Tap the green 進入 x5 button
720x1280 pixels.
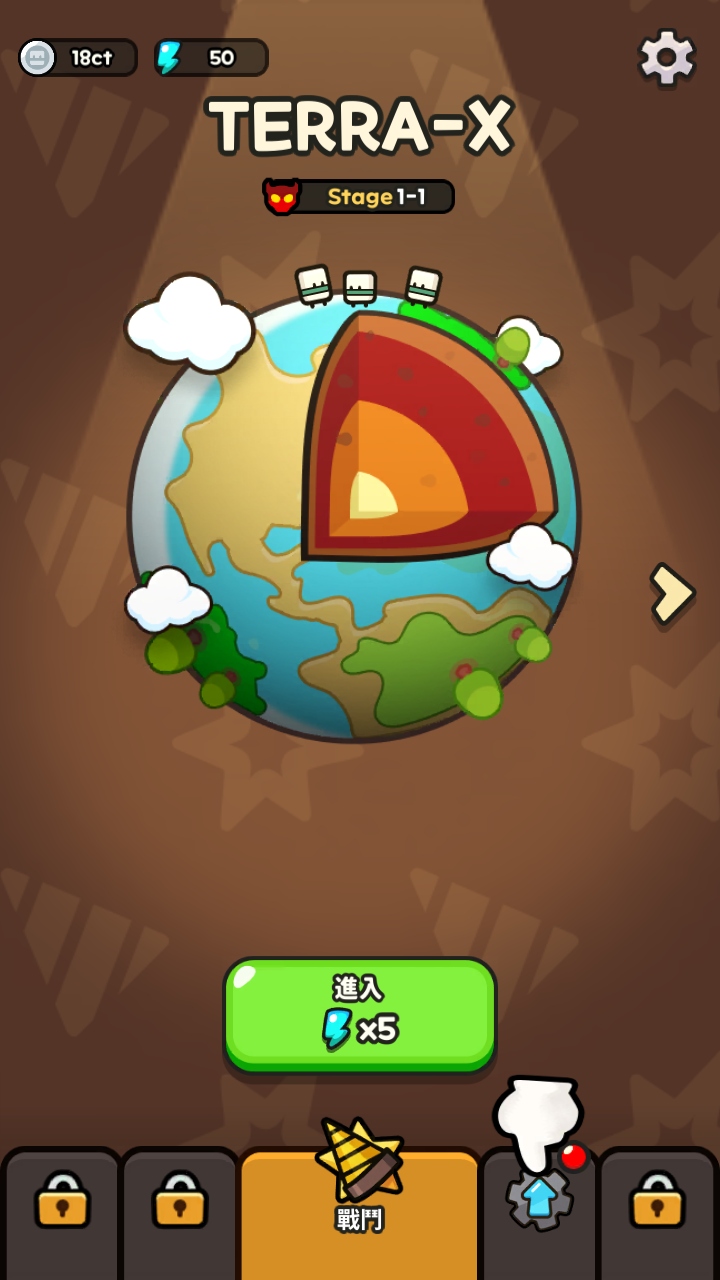pyautogui.click(x=360, y=1014)
